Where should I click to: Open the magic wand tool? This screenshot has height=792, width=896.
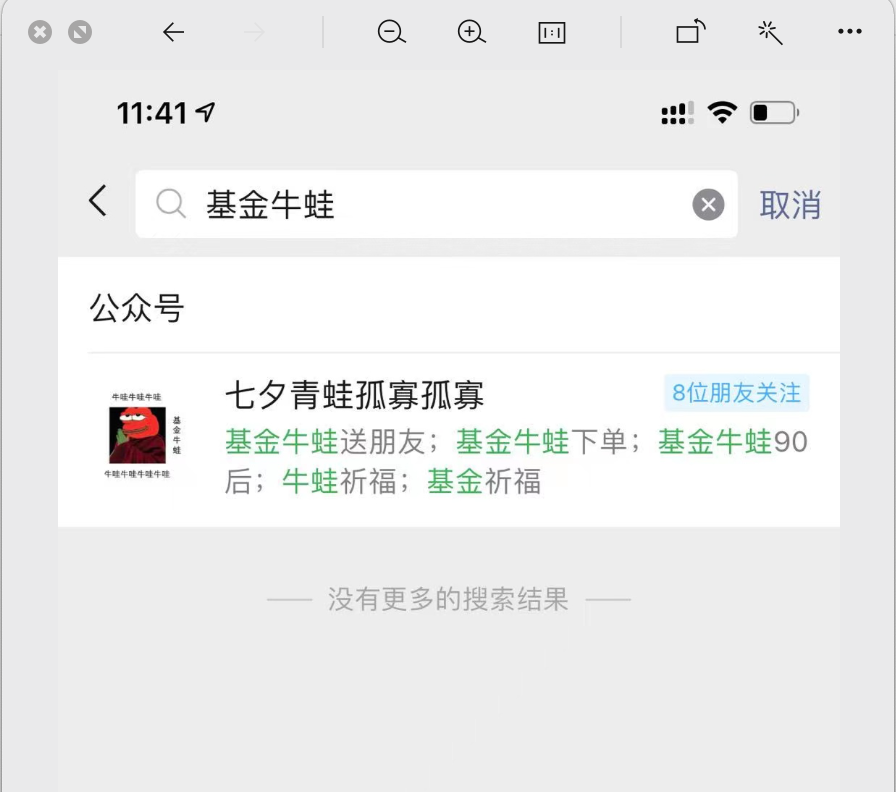(x=769, y=32)
